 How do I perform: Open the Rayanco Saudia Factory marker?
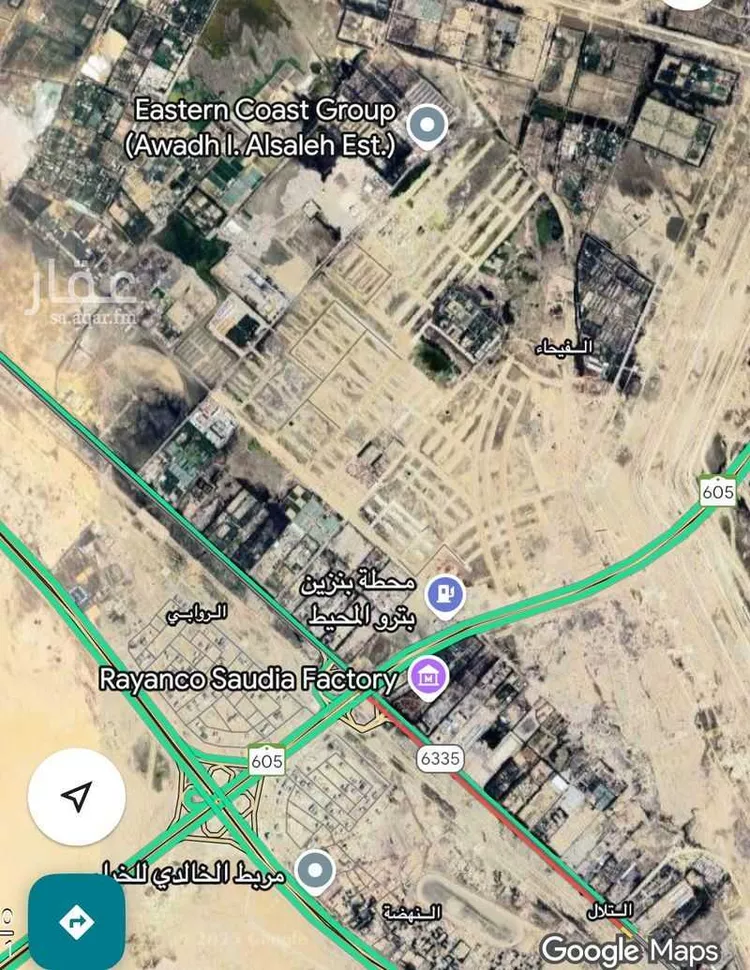coord(428,676)
